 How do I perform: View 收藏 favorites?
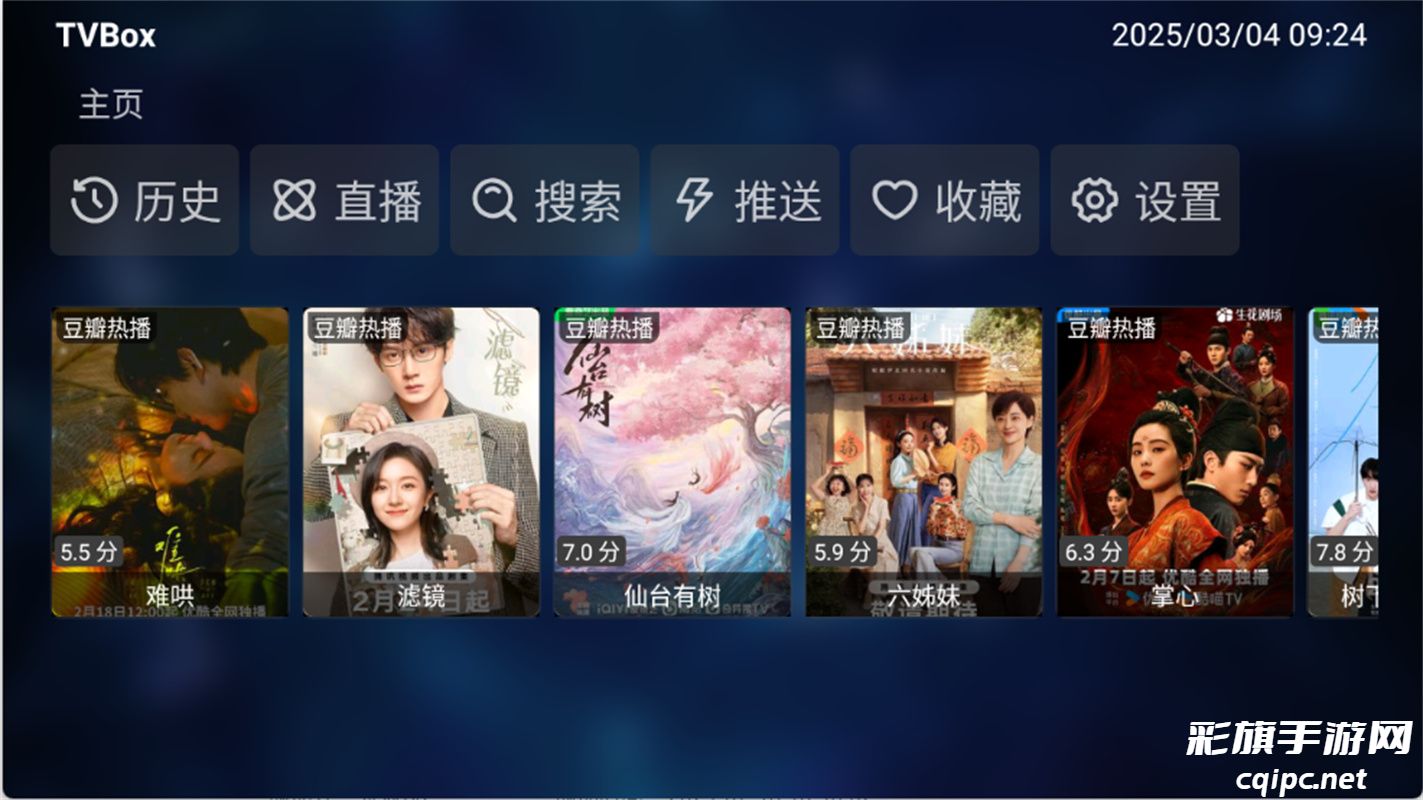click(x=944, y=200)
